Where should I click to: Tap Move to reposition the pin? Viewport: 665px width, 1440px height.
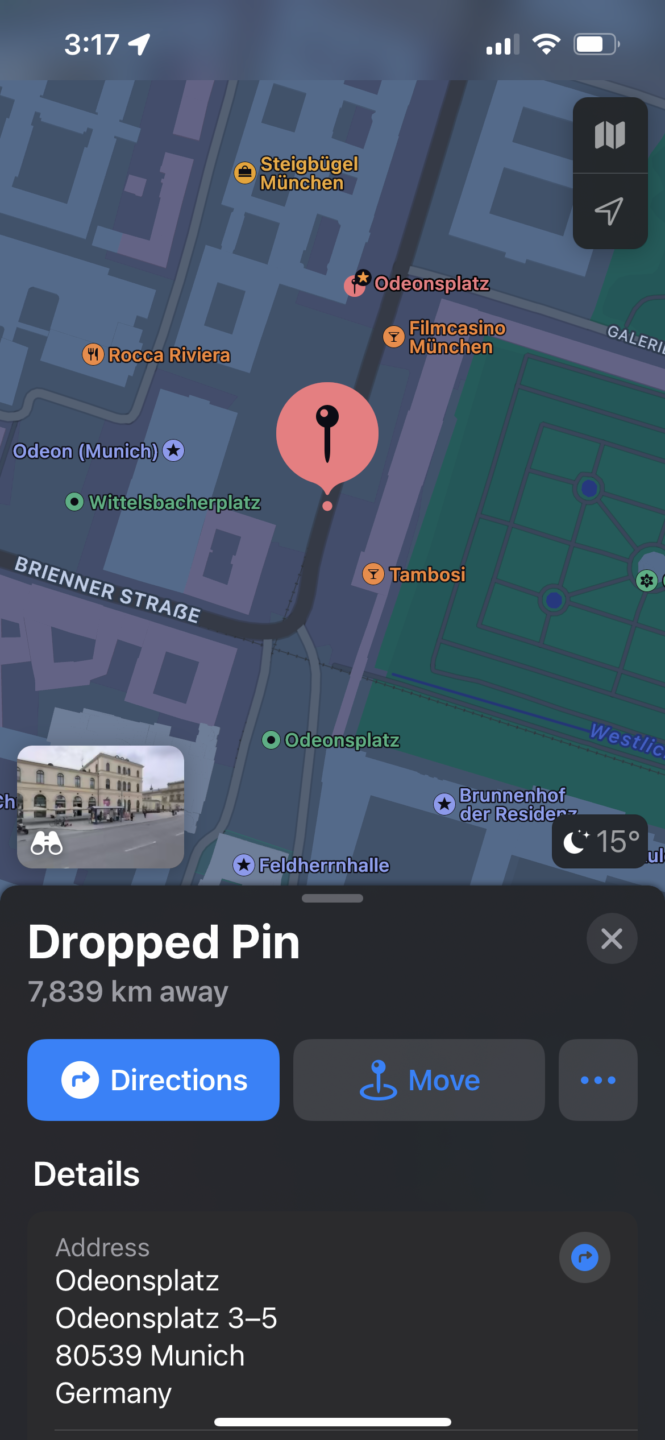click(419, 1080)
